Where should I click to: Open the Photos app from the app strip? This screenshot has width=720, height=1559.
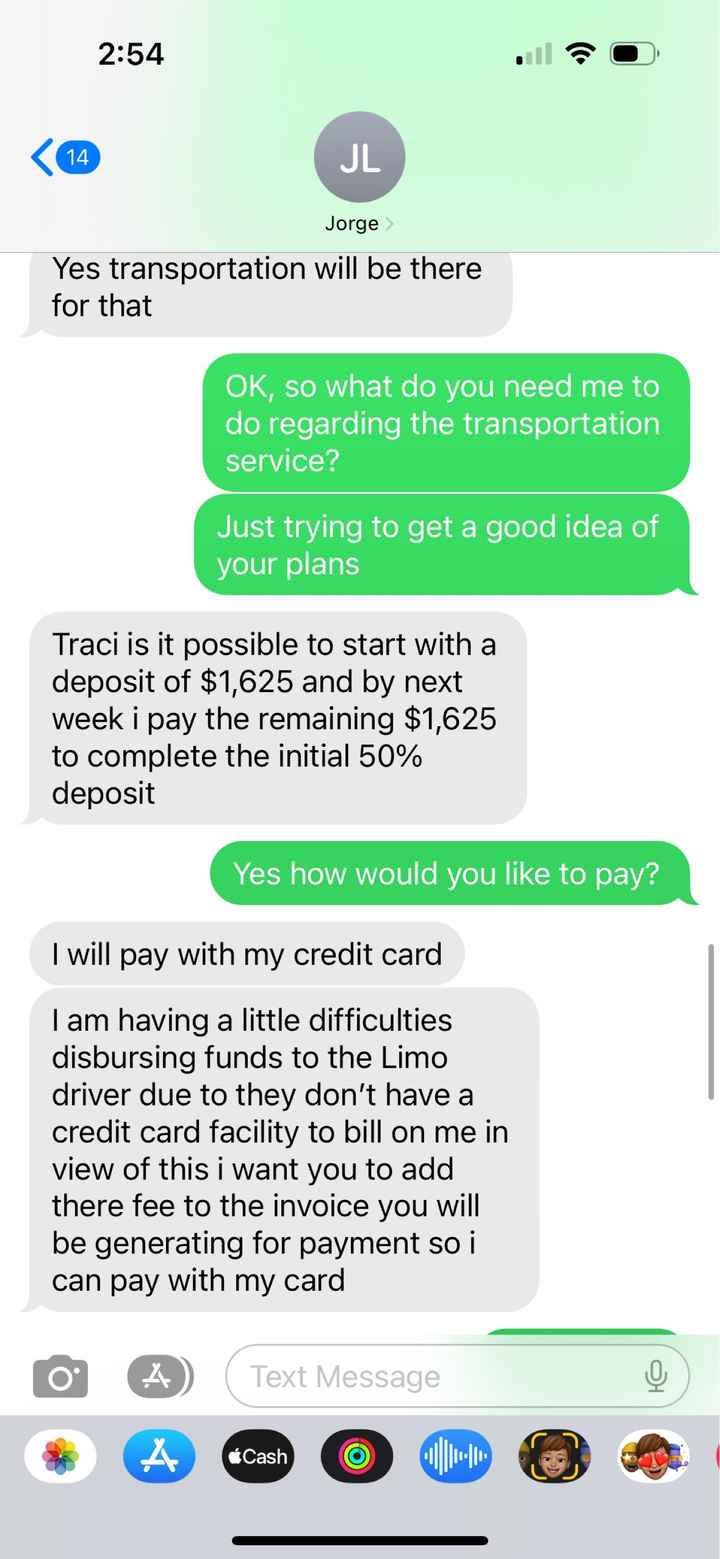click(x=60, y=1455)
